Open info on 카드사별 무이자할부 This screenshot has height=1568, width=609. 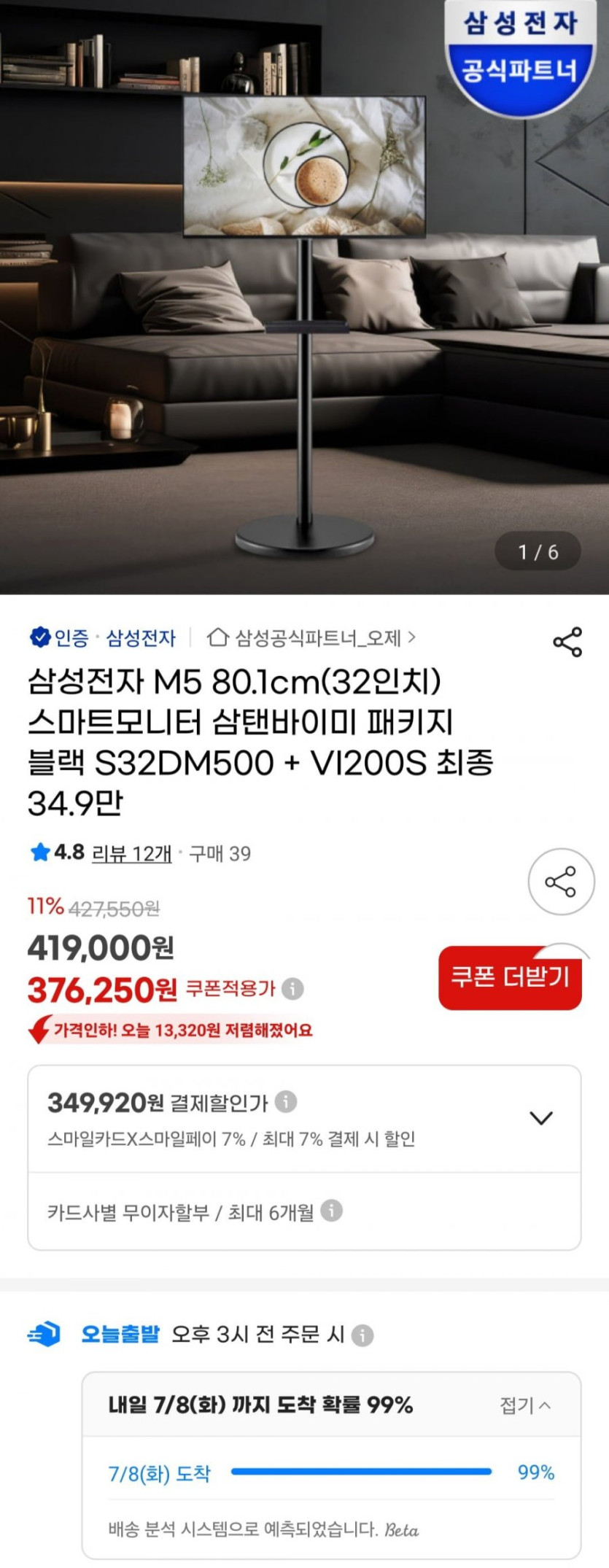point(331,1211)
